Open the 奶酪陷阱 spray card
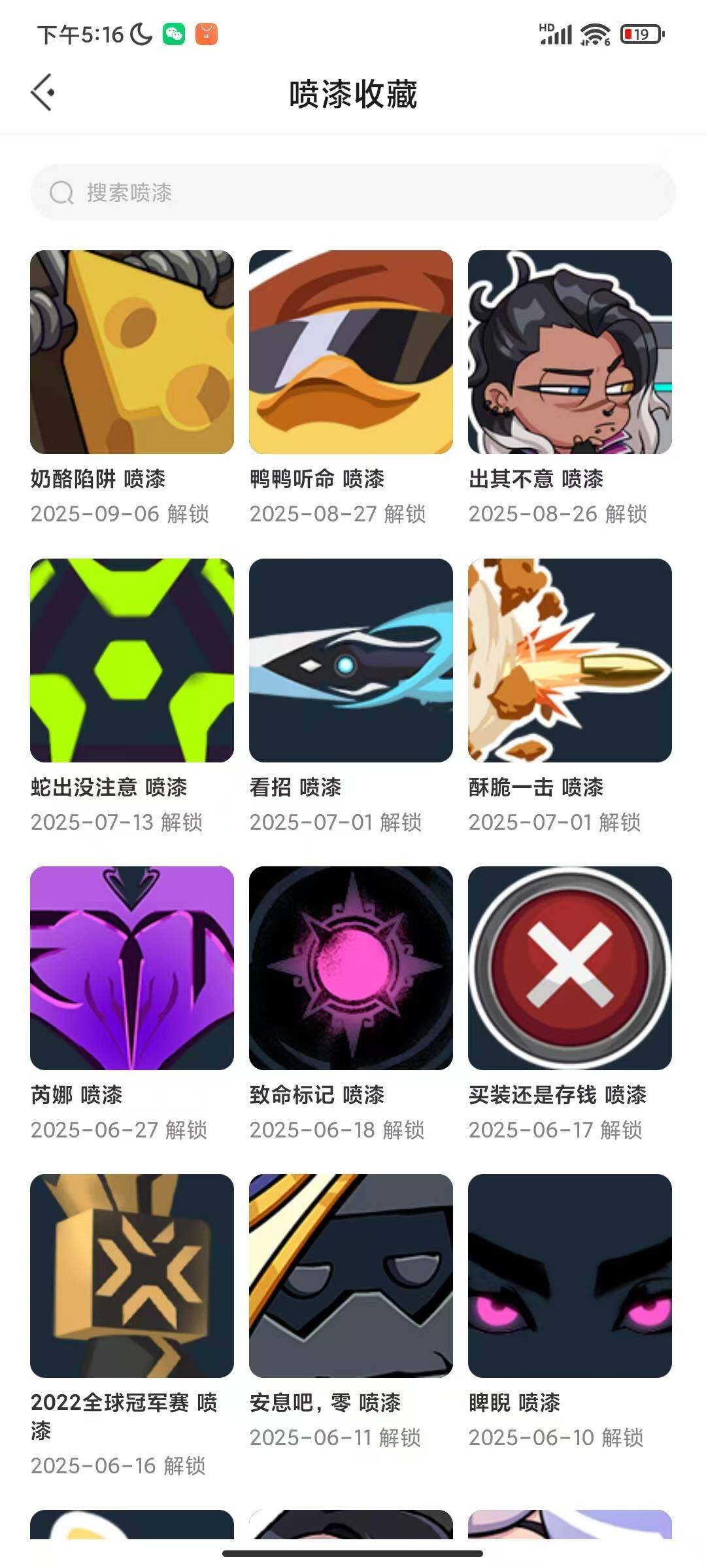706x1568 pixels. [x=132, y=352]
